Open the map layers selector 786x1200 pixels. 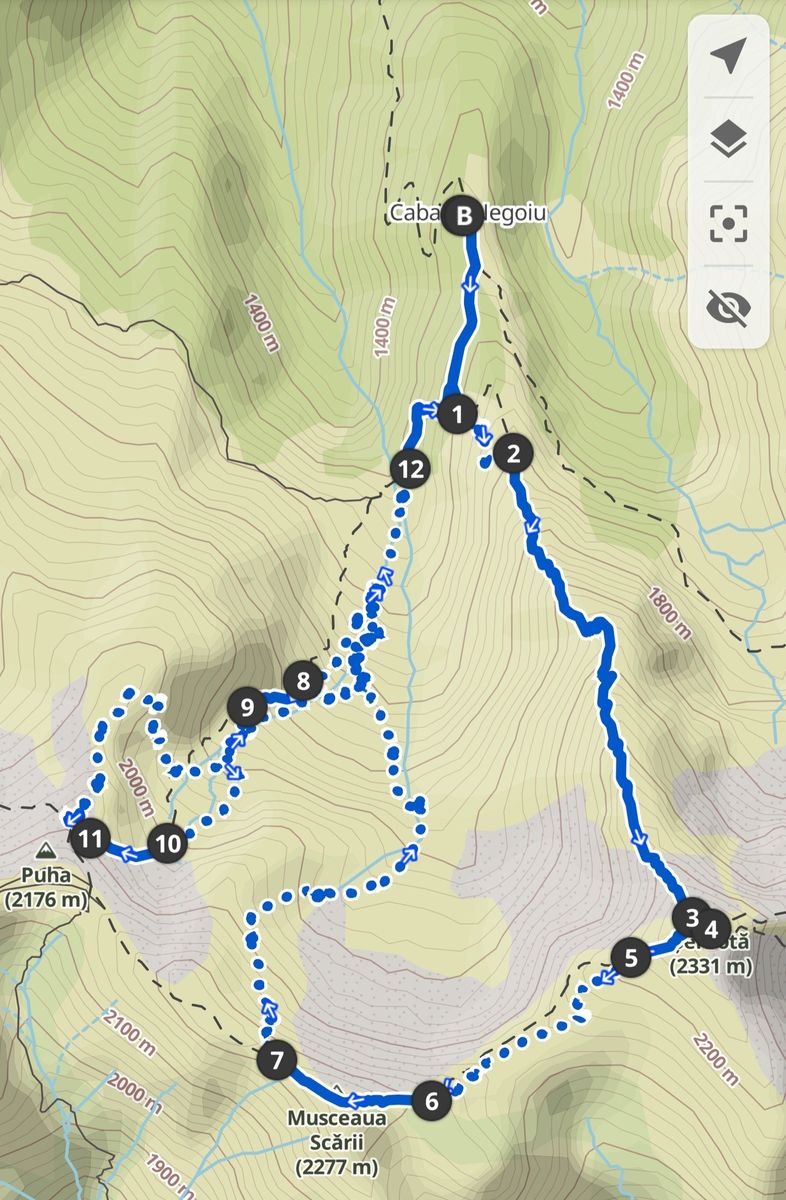tap(729, 140)
